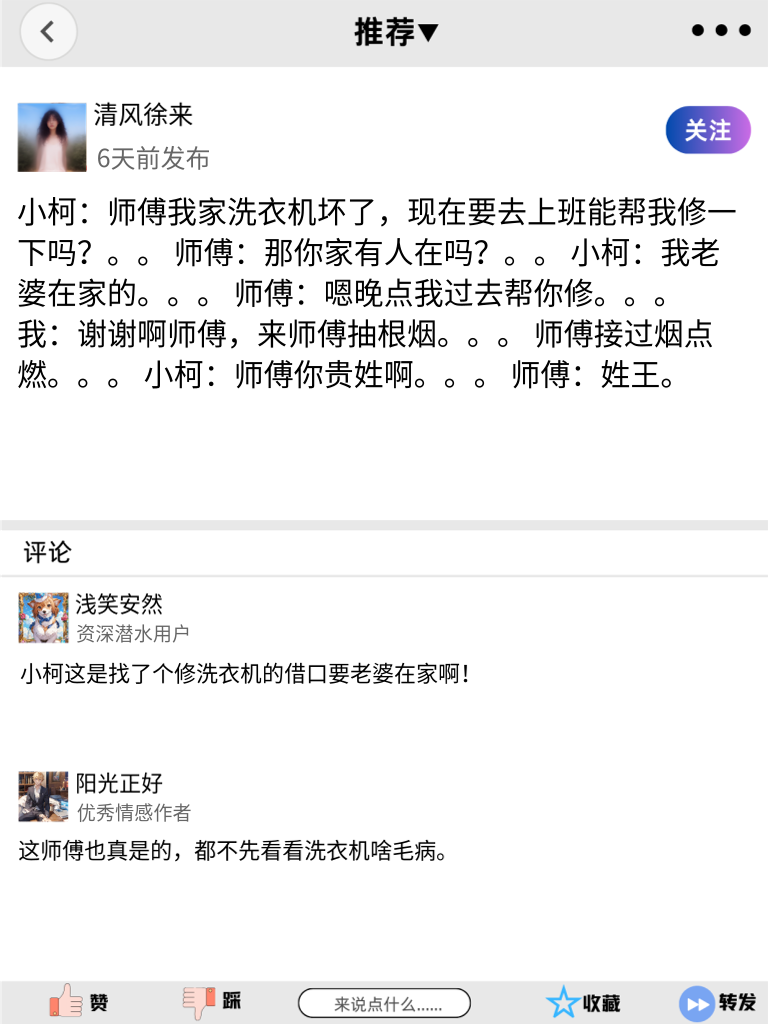Open the three-dot more options menu
The height and width of the screenshot is (1024, 768).
(x=719, y=31)
